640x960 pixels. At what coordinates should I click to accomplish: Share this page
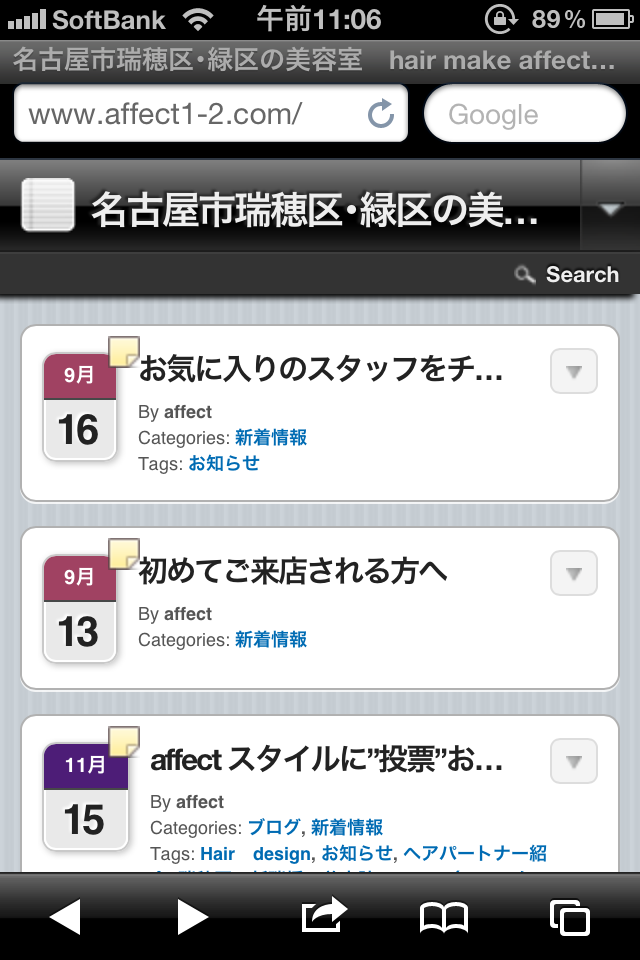pos(322,916)
